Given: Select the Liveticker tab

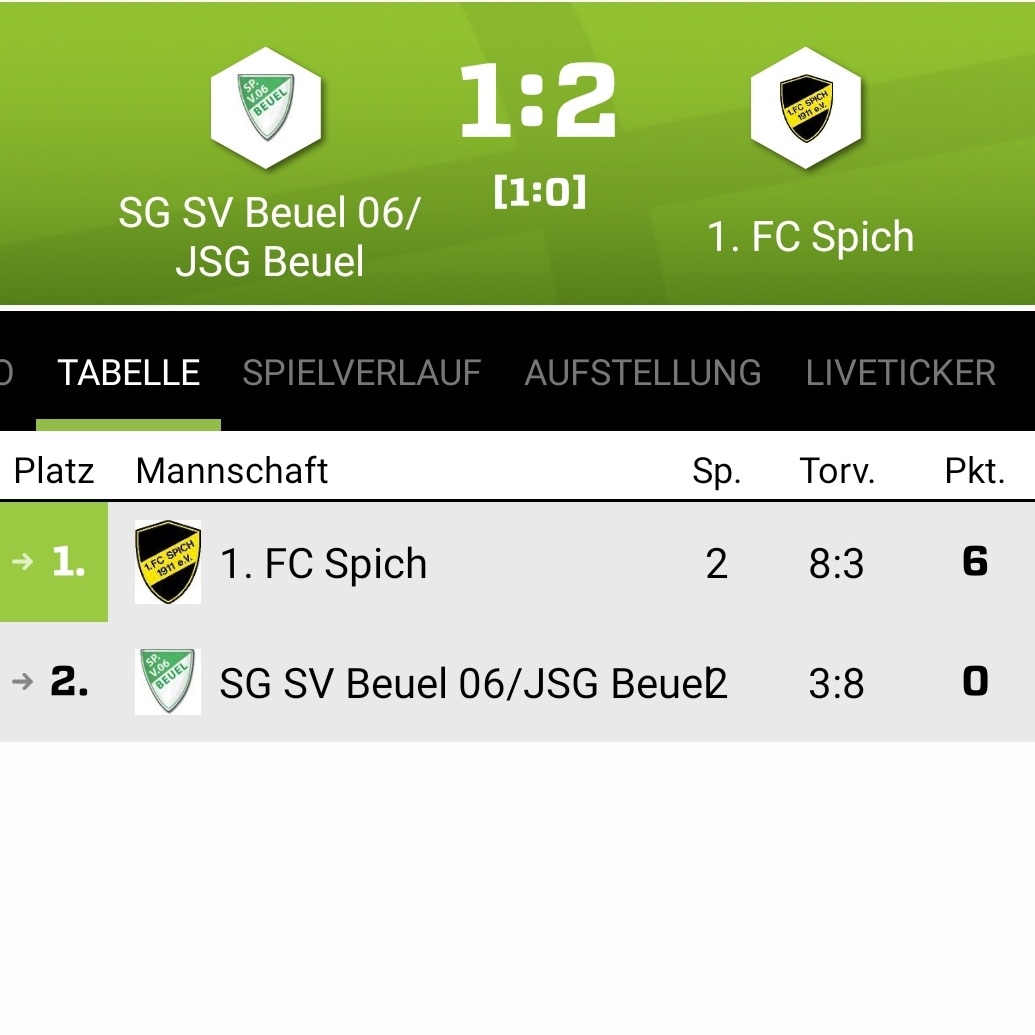Looking at the screenshot, I should click(x=900, y=373).
